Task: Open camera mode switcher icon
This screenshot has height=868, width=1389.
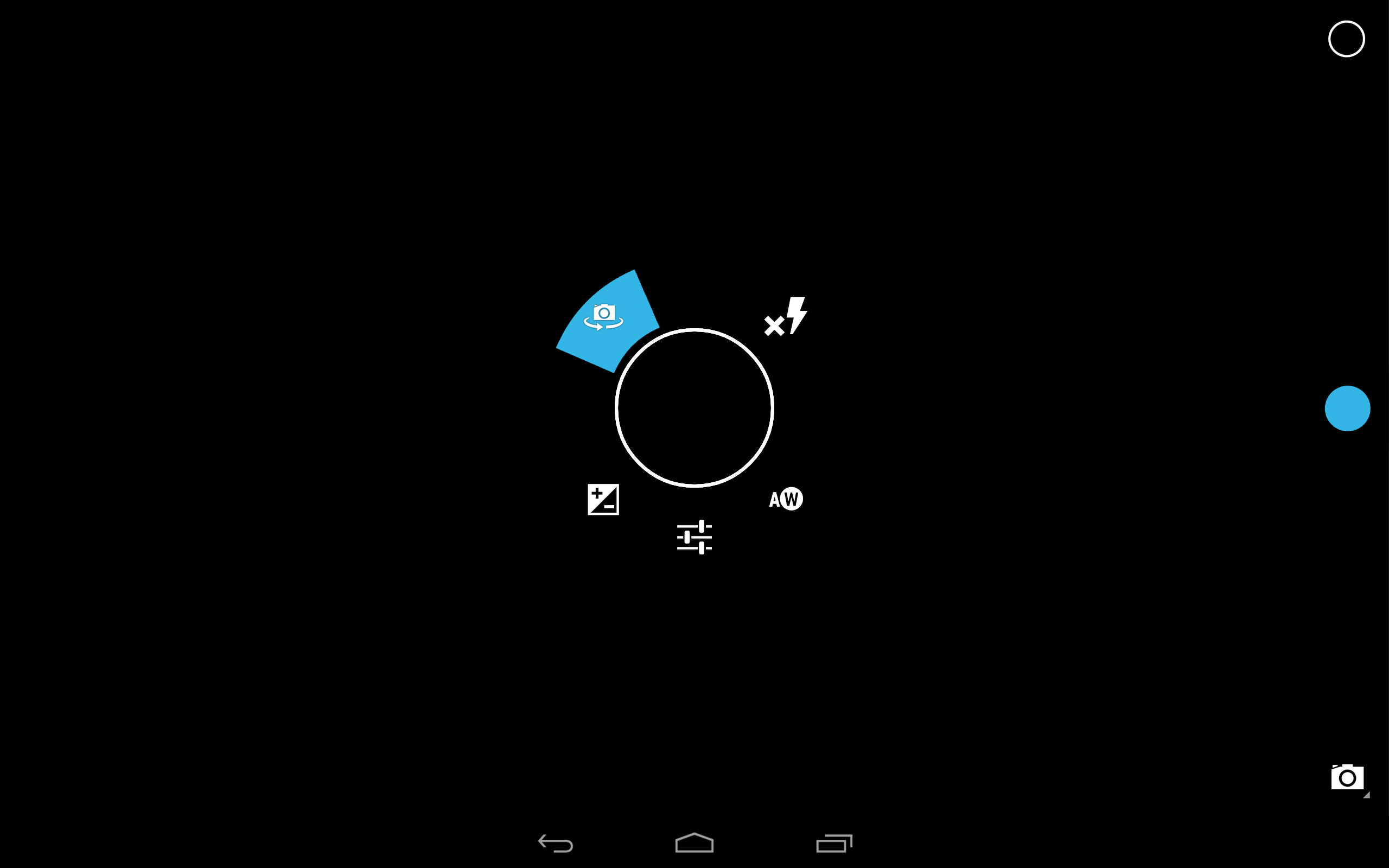Action: coord(1347,777)
